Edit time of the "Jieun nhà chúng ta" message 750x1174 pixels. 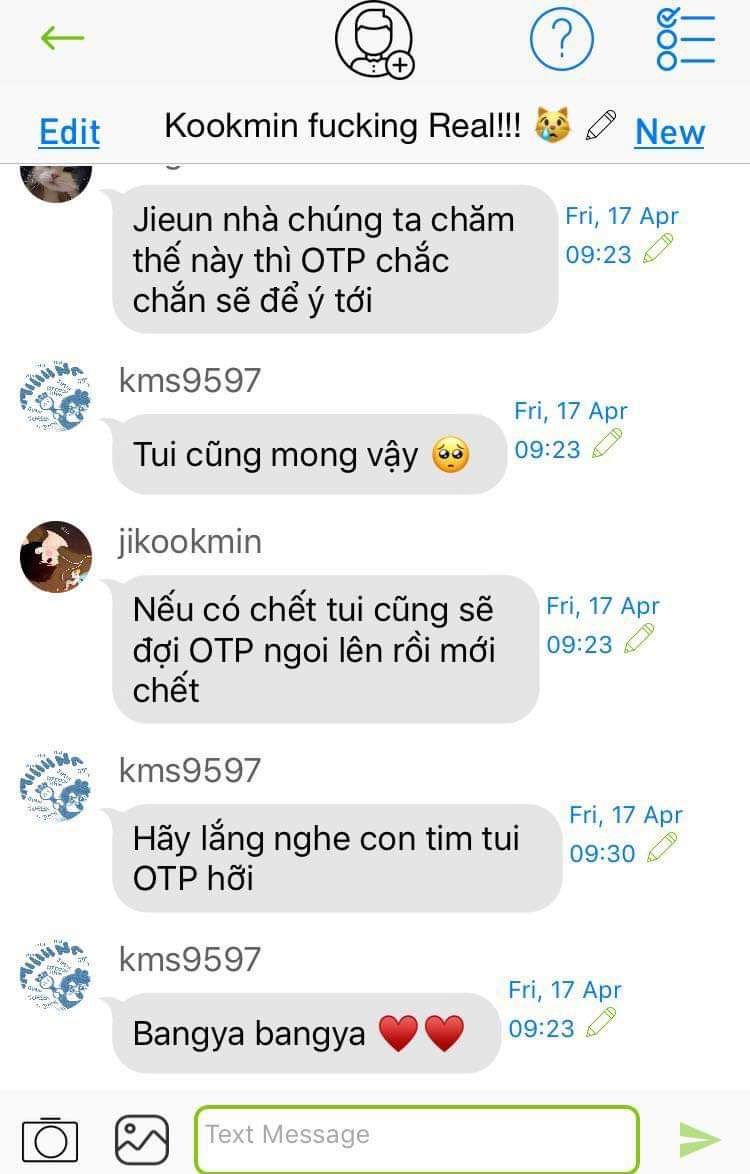coord(658,249)
